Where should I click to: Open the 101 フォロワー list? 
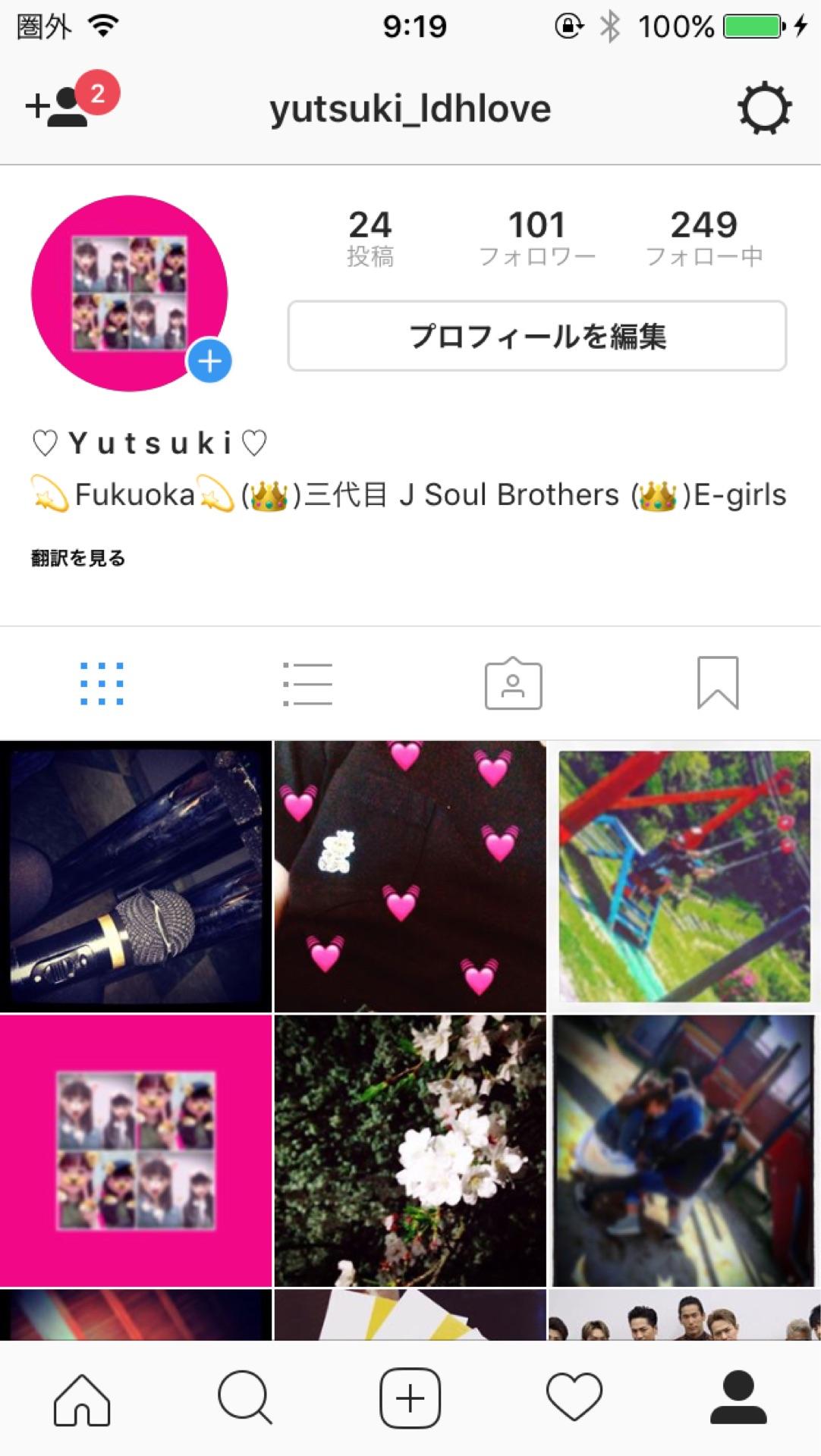click(537, 238)
